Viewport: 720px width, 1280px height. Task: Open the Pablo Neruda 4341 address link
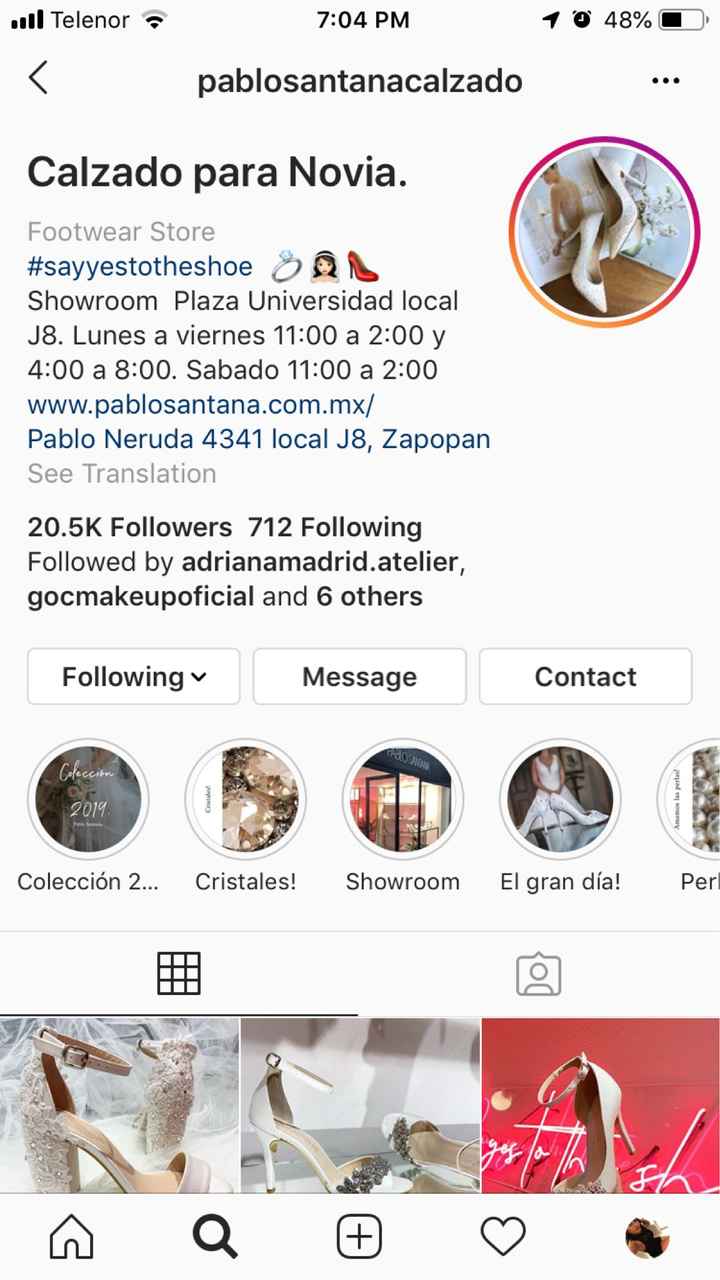[x=258, y=439]
